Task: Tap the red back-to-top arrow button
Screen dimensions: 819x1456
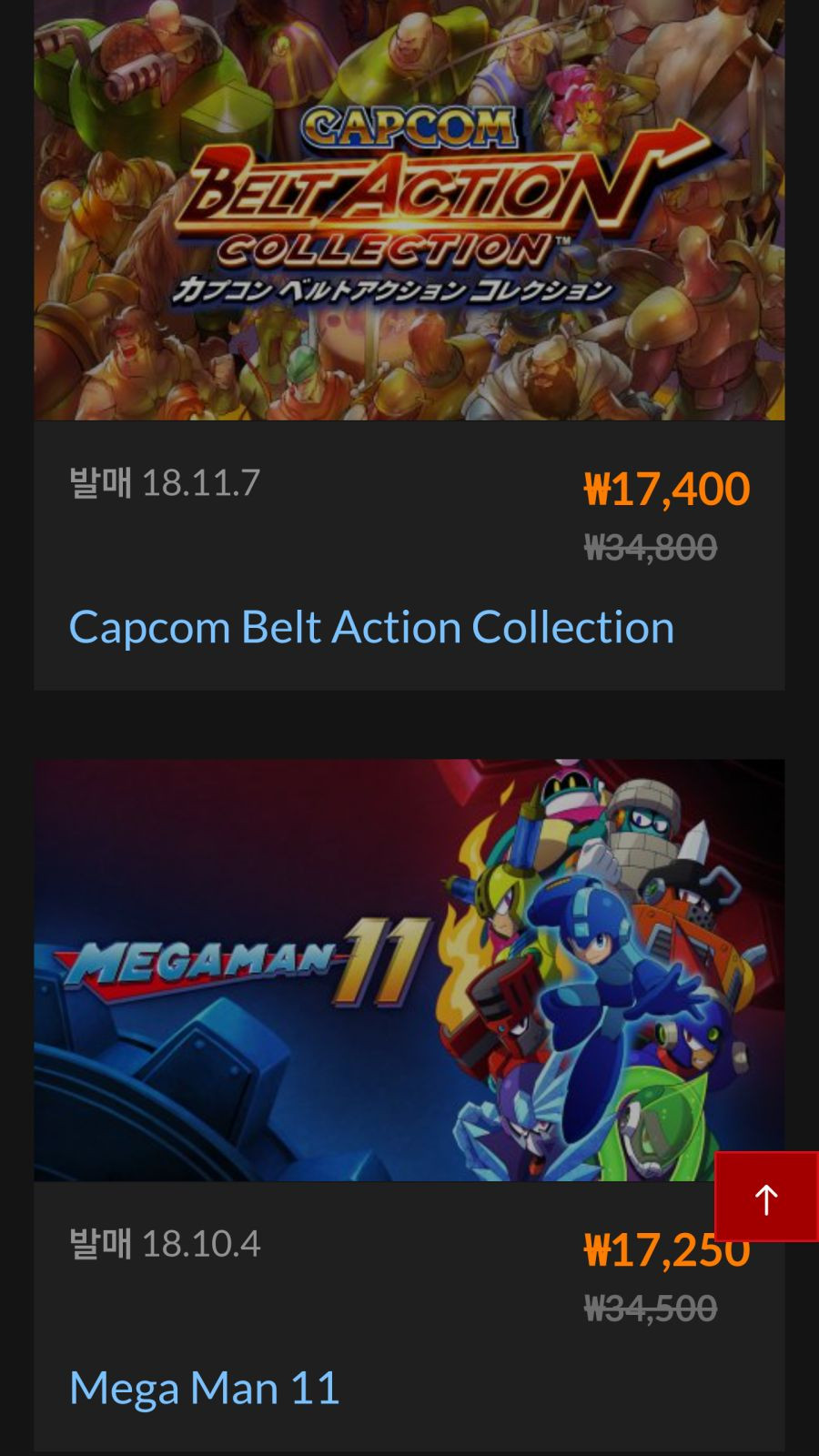Action: pos(766,1197)
